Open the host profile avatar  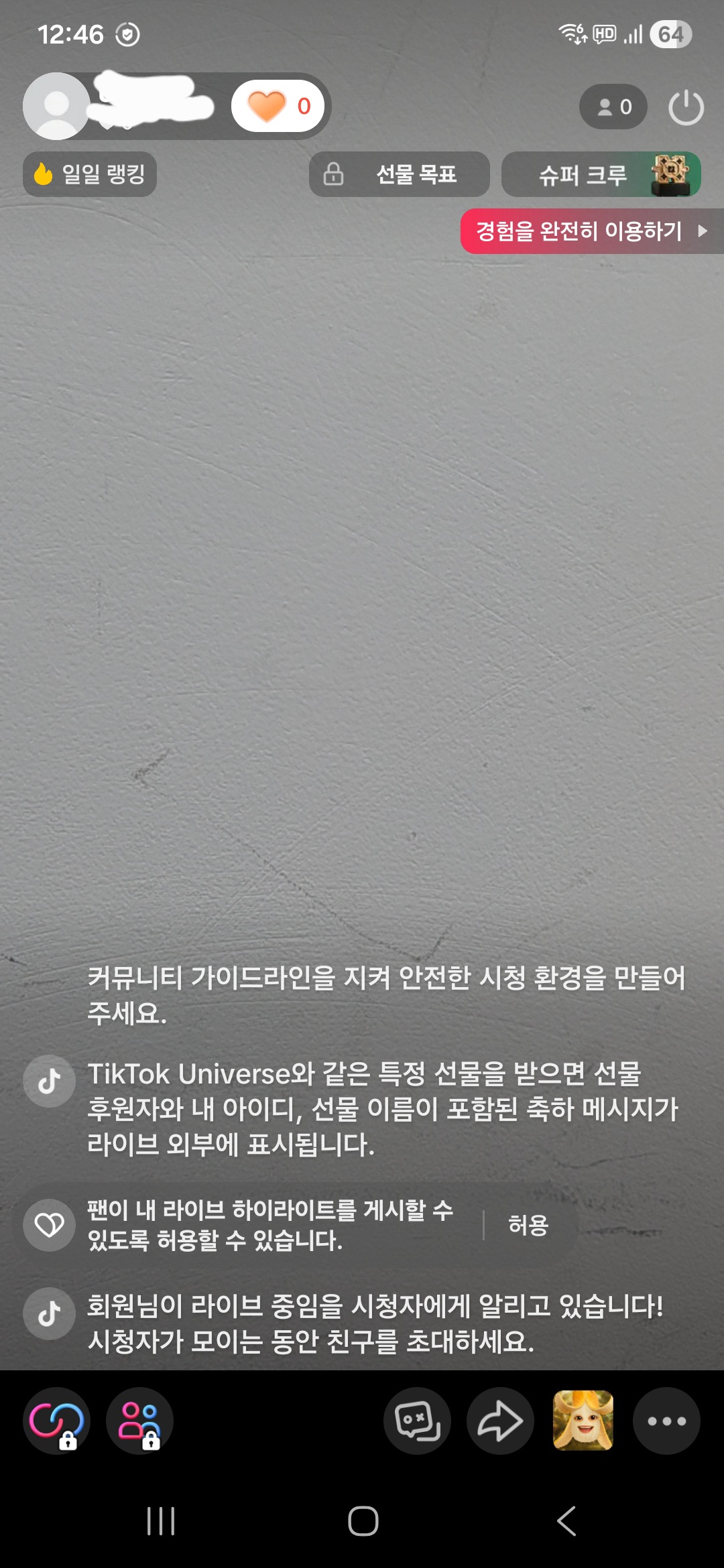point(56,107)
